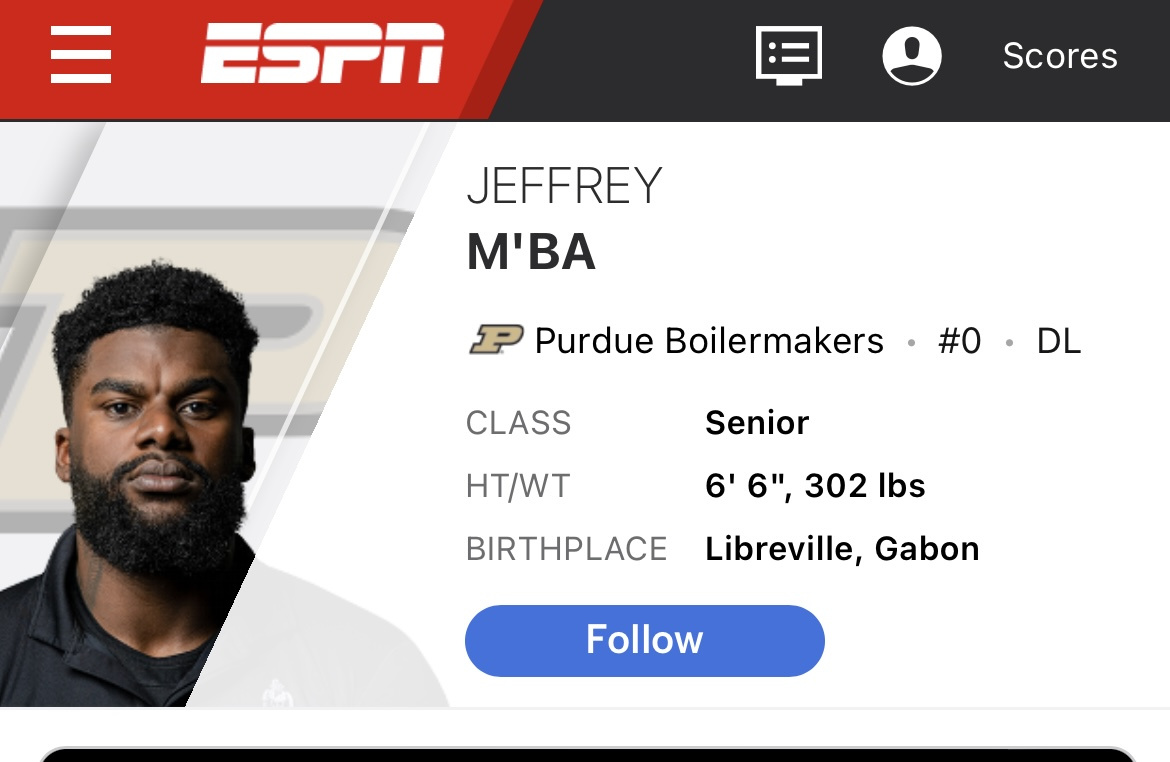Image resolution: width=1170 pixels, height=762 pixels.
Task: Open the Purdue Boilermakers team page
Action: pos(708,341)
